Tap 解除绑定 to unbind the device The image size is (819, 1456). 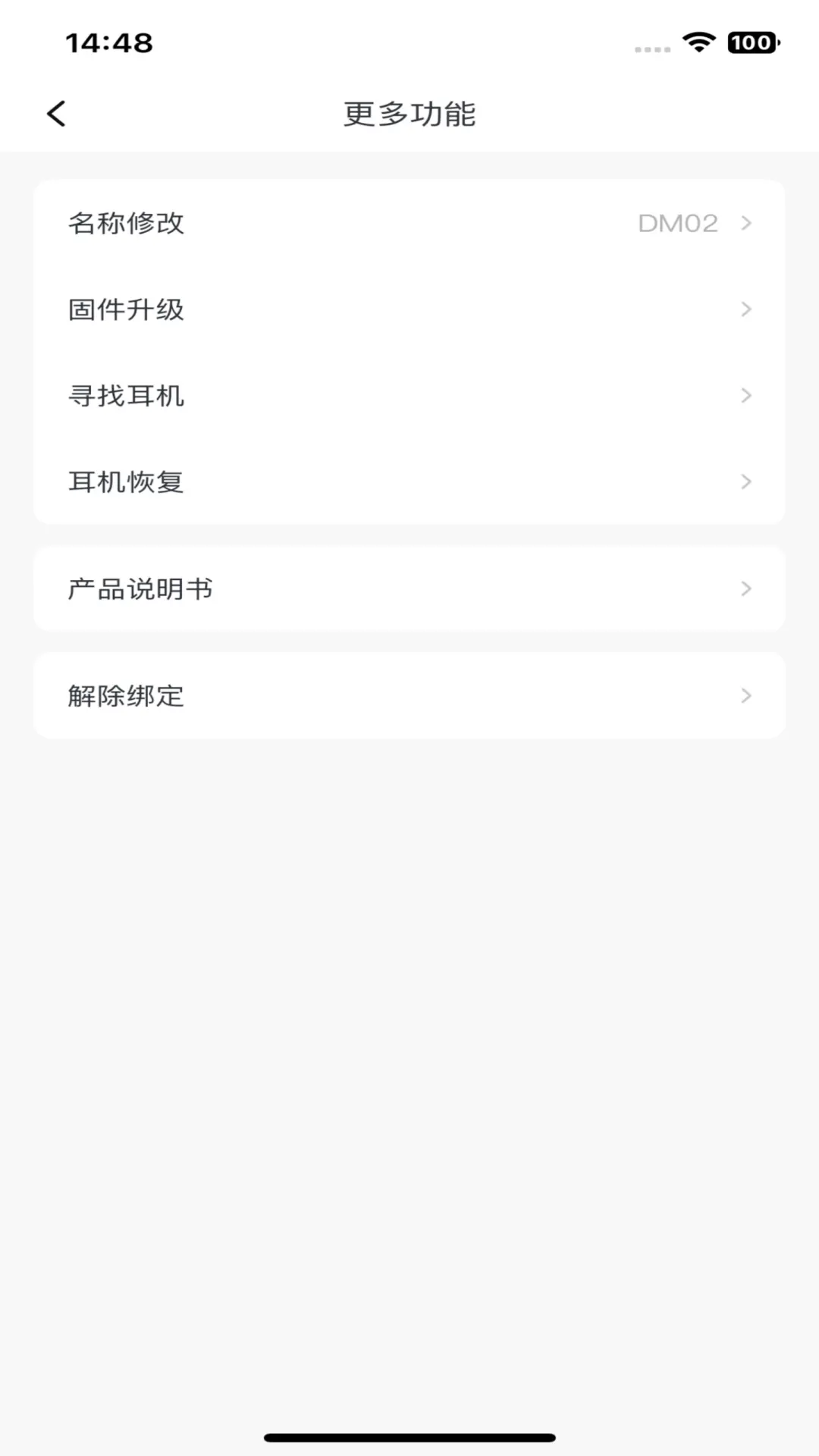coord(126,695)
